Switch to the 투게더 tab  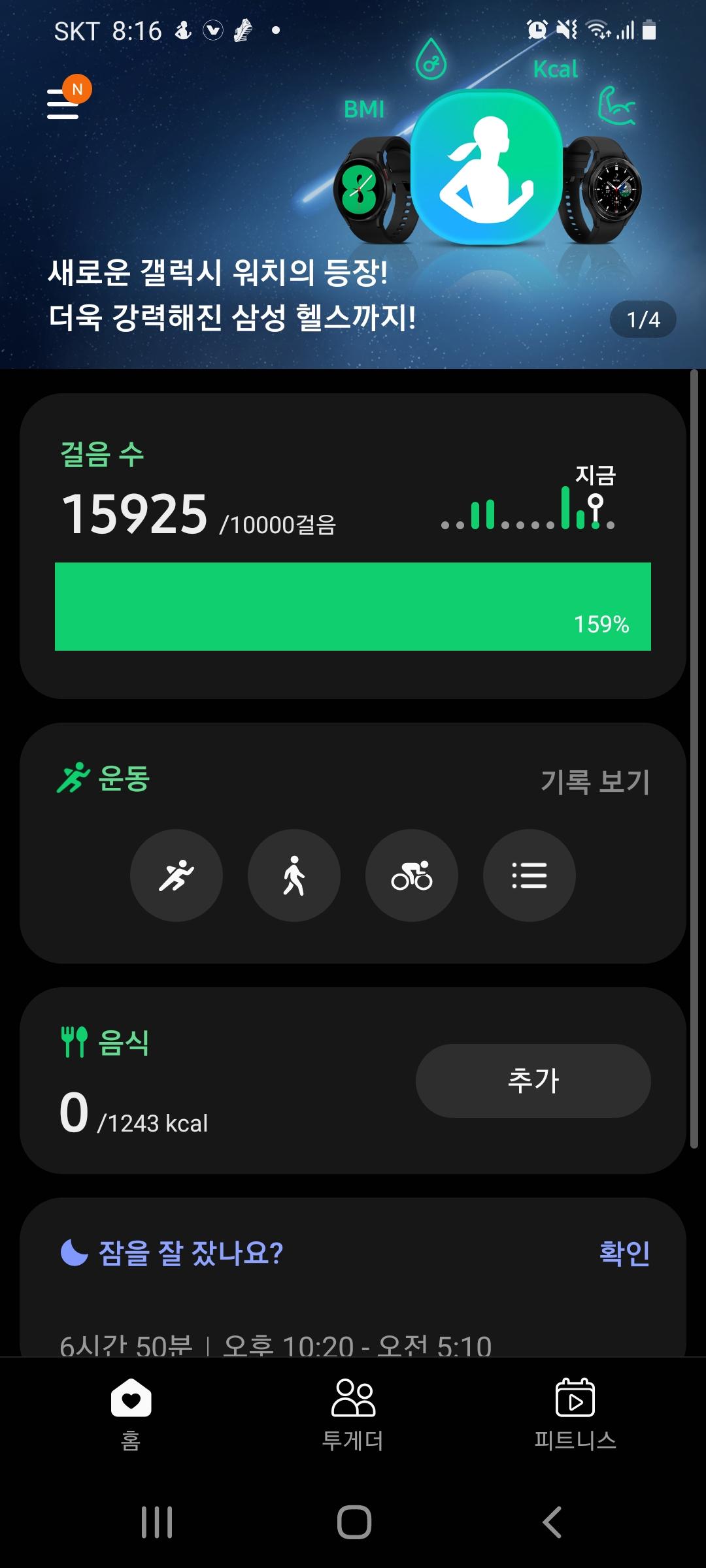pos(353,1411)
